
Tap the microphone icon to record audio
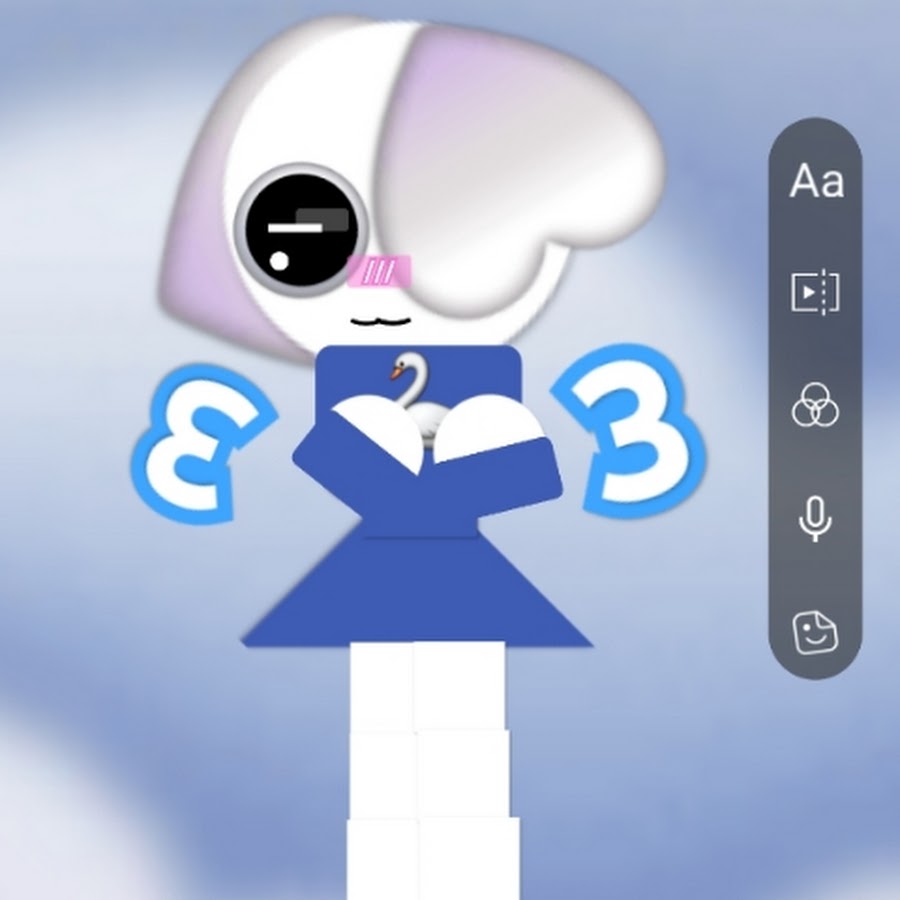pos(816,518)
